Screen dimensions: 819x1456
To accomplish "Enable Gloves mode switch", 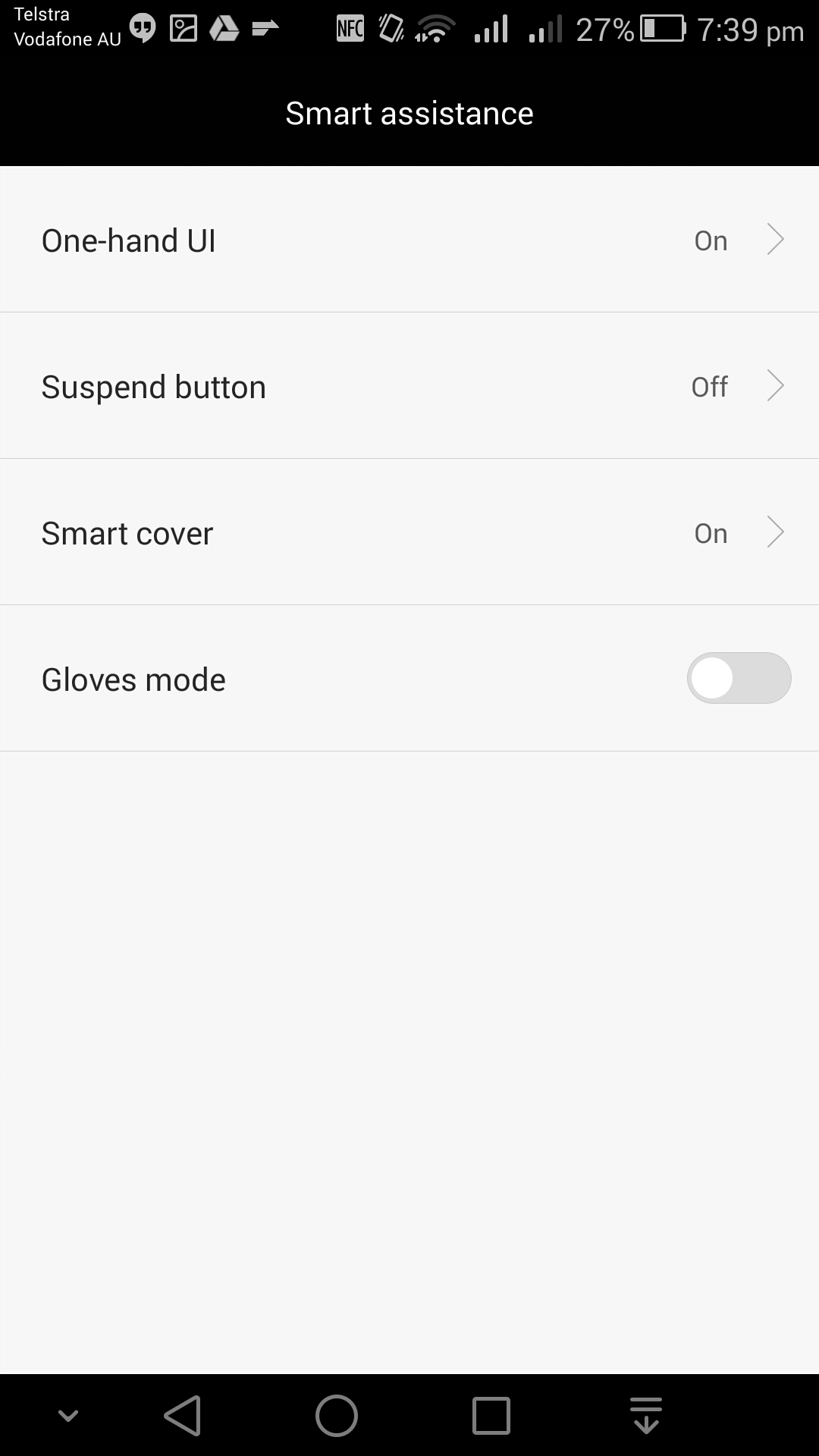I will (739, 678).
